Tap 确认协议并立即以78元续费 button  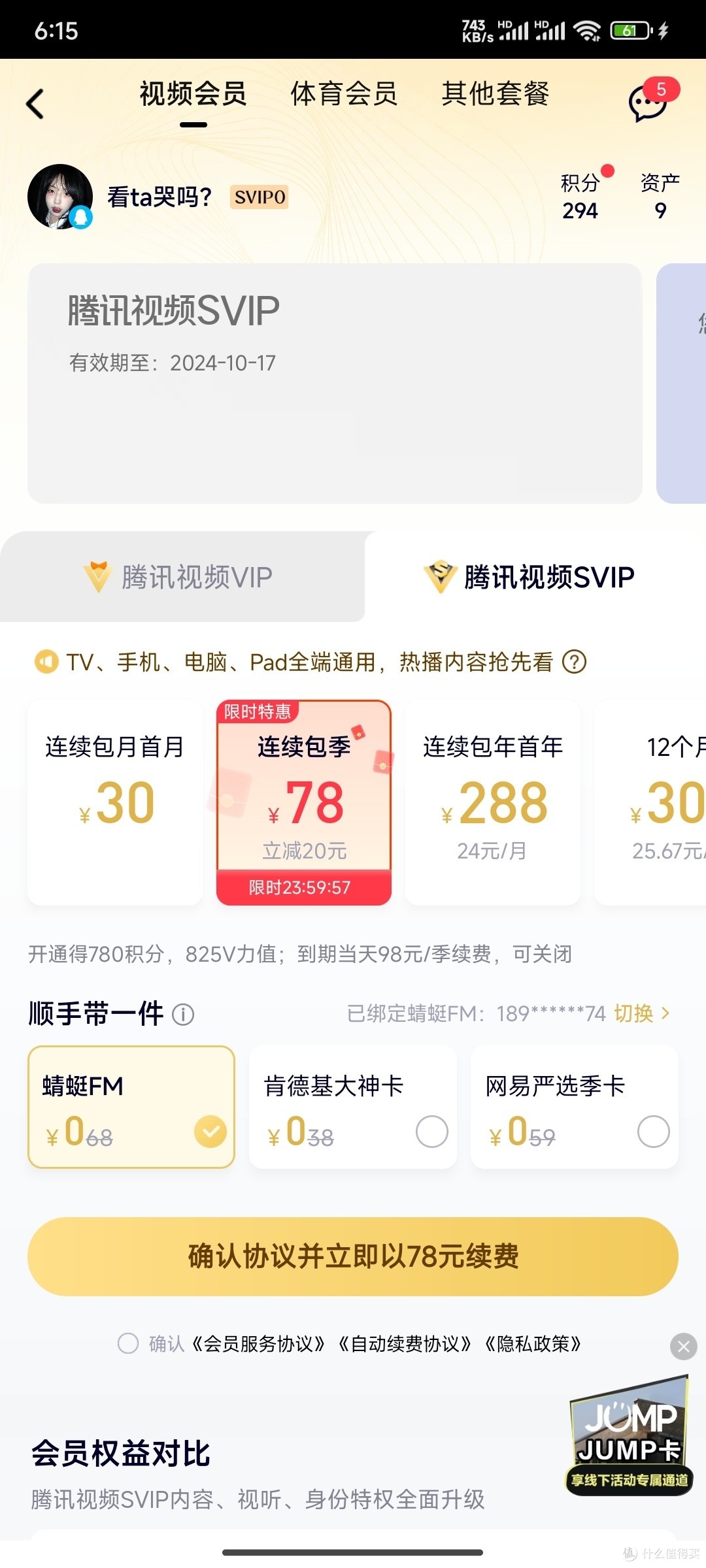point(353,1256)
